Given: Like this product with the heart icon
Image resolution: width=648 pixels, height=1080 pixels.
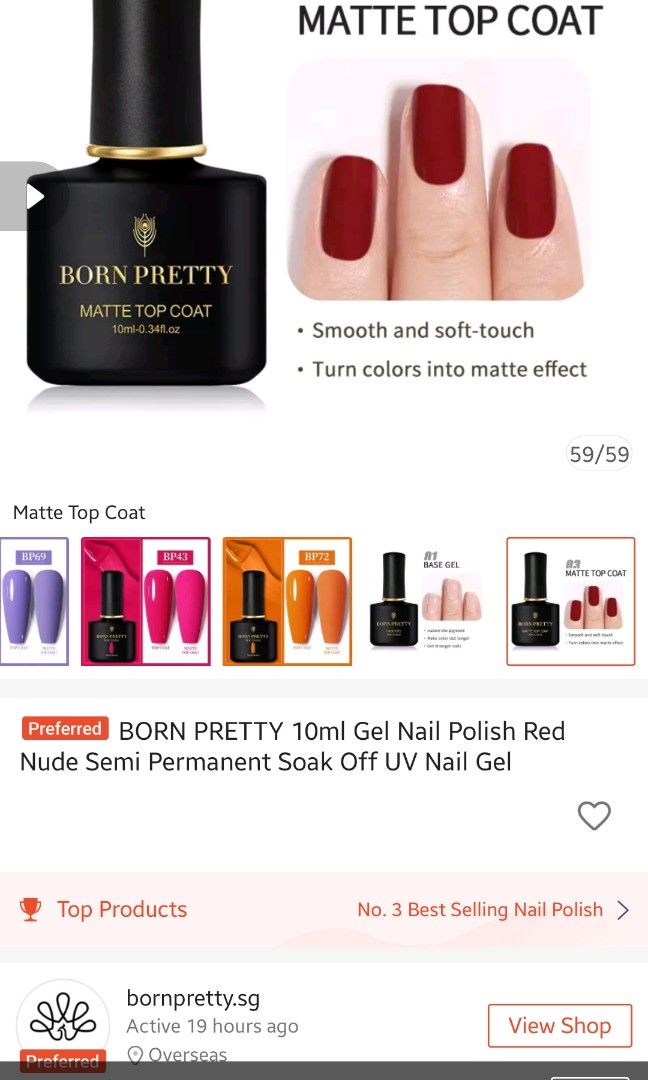Looking at the screenshot, I should (594, 816).
